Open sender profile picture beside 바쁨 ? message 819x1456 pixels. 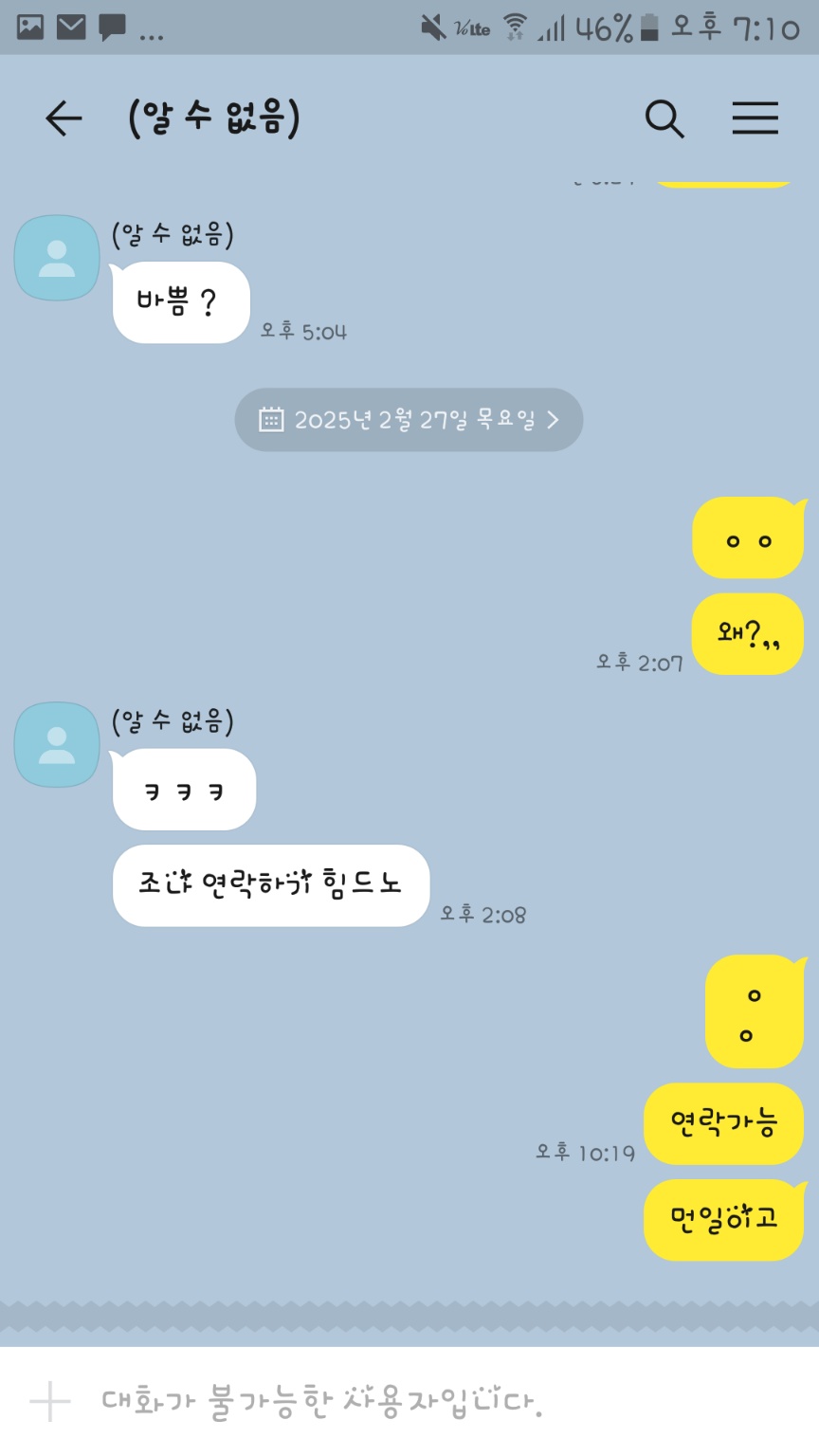57,258
